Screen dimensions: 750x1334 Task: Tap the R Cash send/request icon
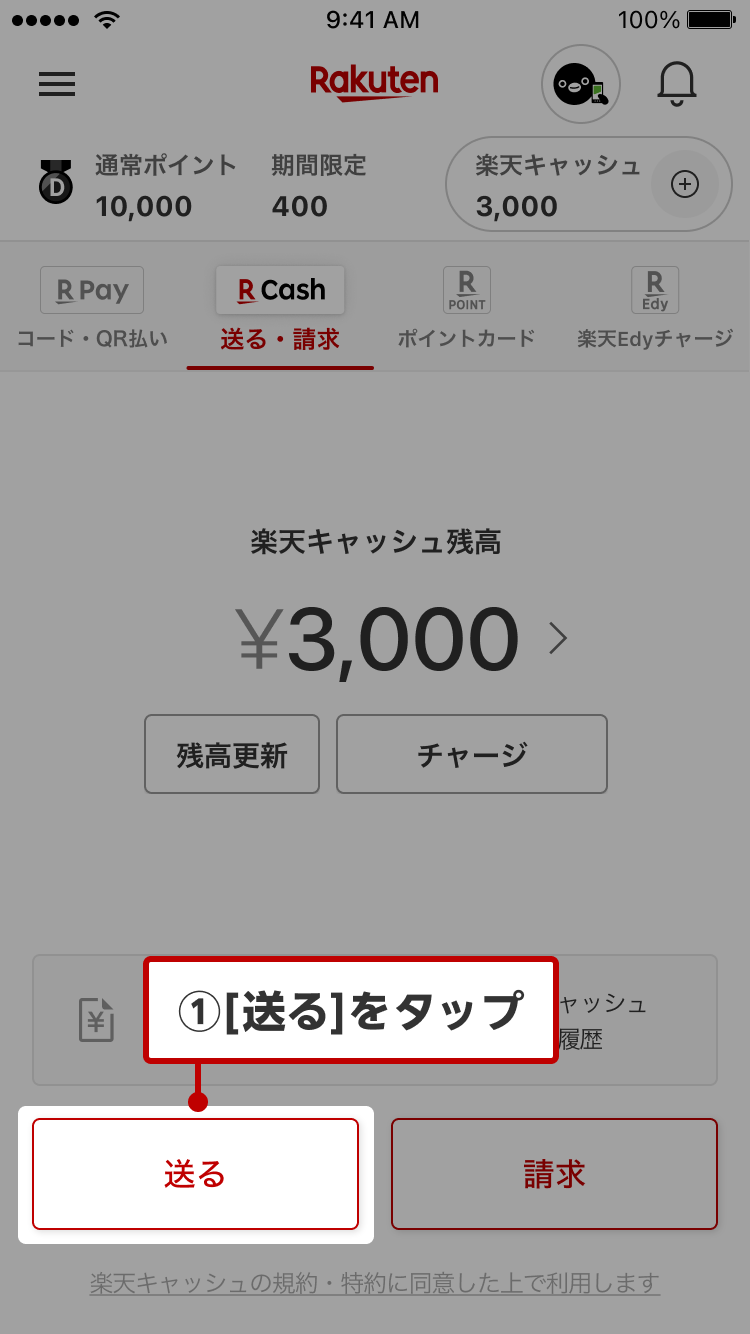(x=280, y=290)
